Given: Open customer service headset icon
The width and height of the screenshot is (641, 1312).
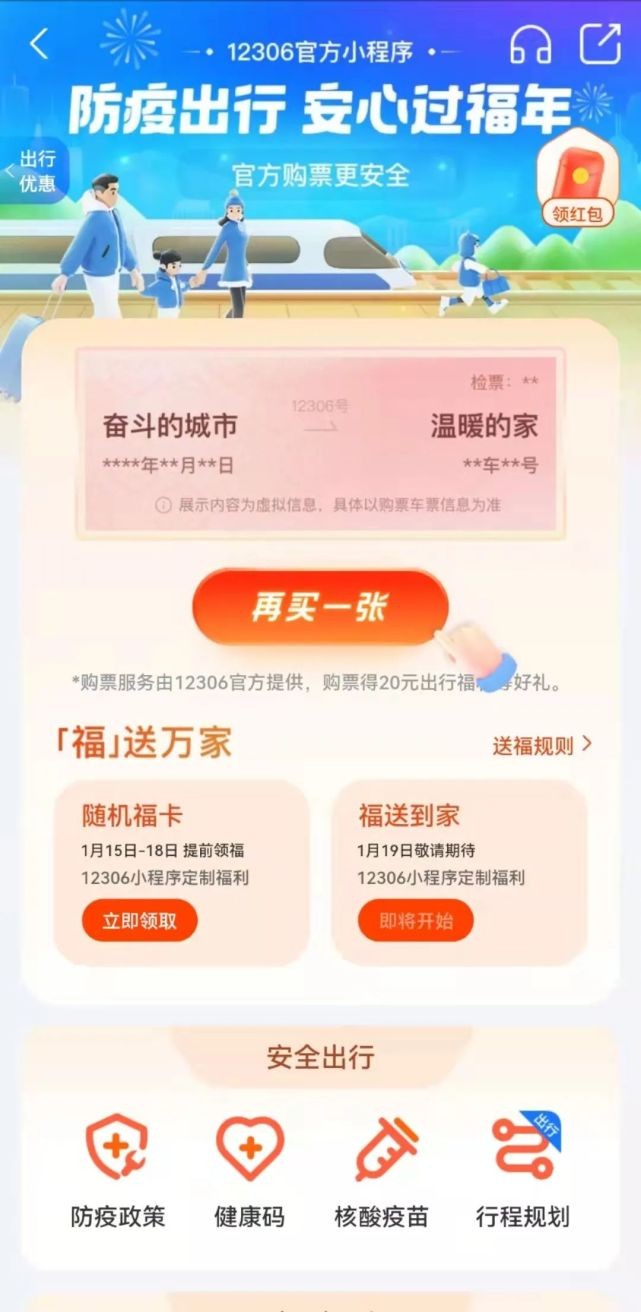Looking at the screenshot, I should tap(530, 45).
